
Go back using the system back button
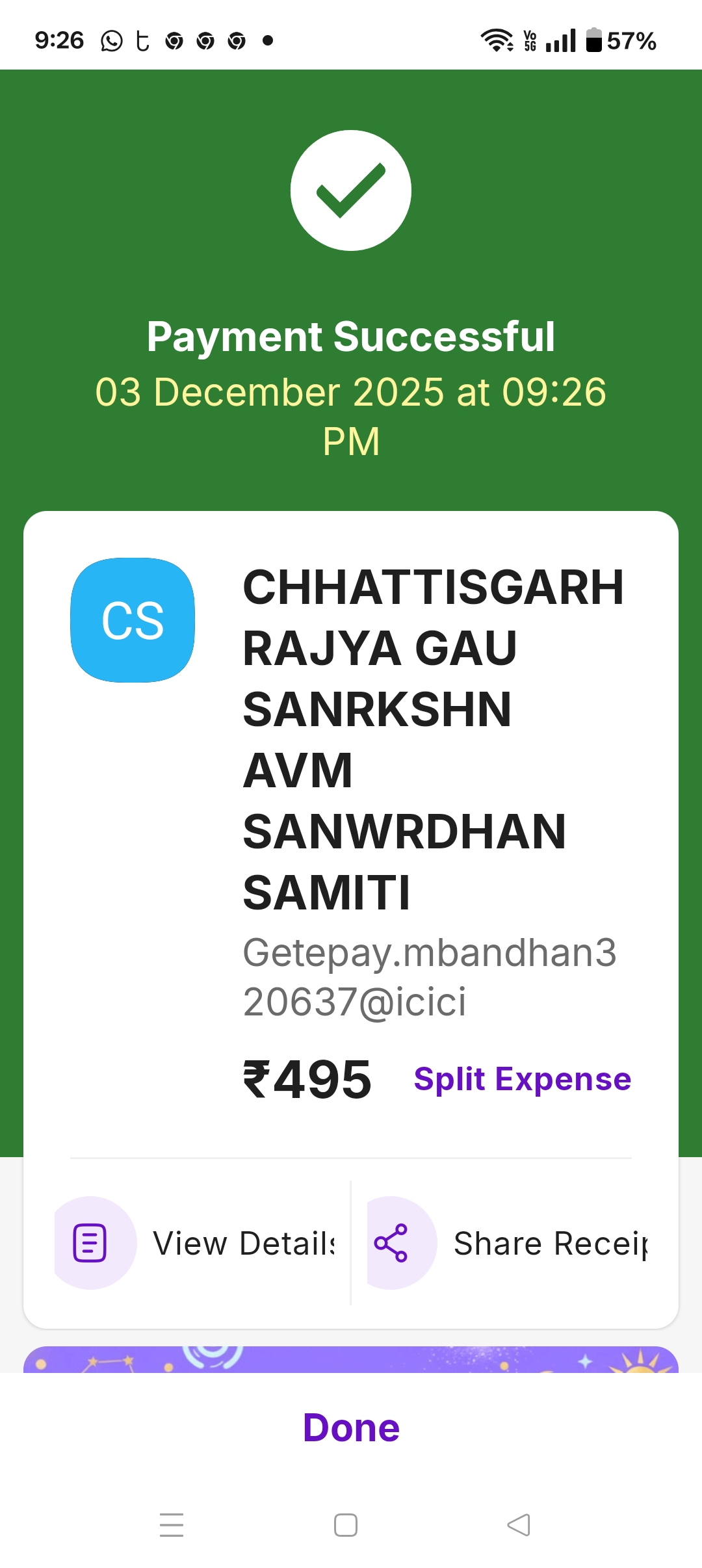coord(519,1525)
